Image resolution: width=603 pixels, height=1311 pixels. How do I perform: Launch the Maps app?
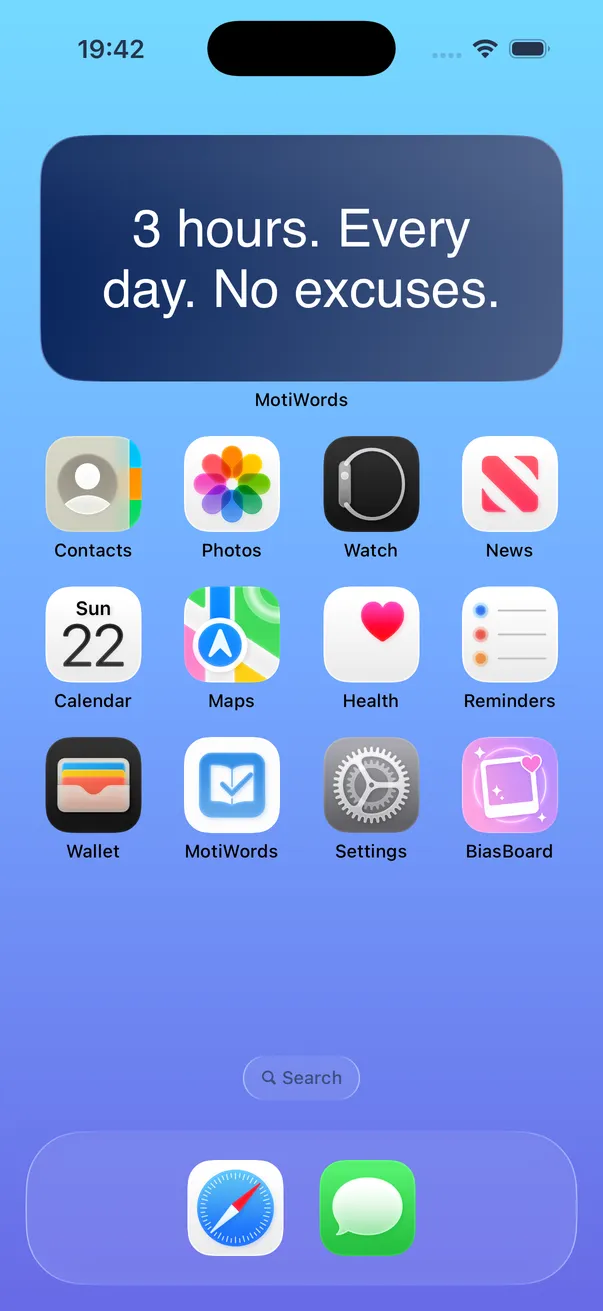click(x=232, y=635)
